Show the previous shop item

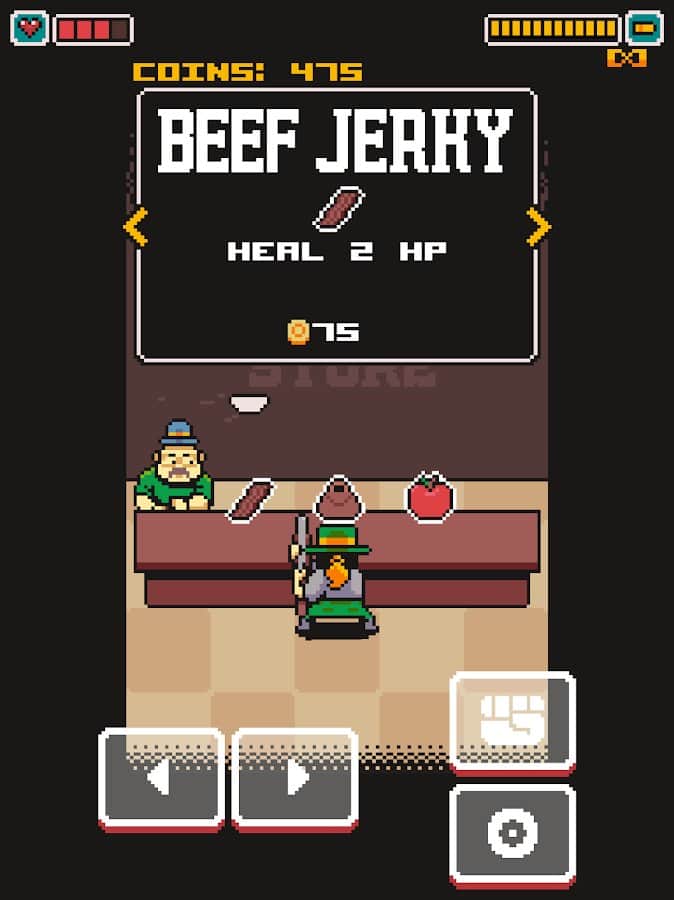135,227
